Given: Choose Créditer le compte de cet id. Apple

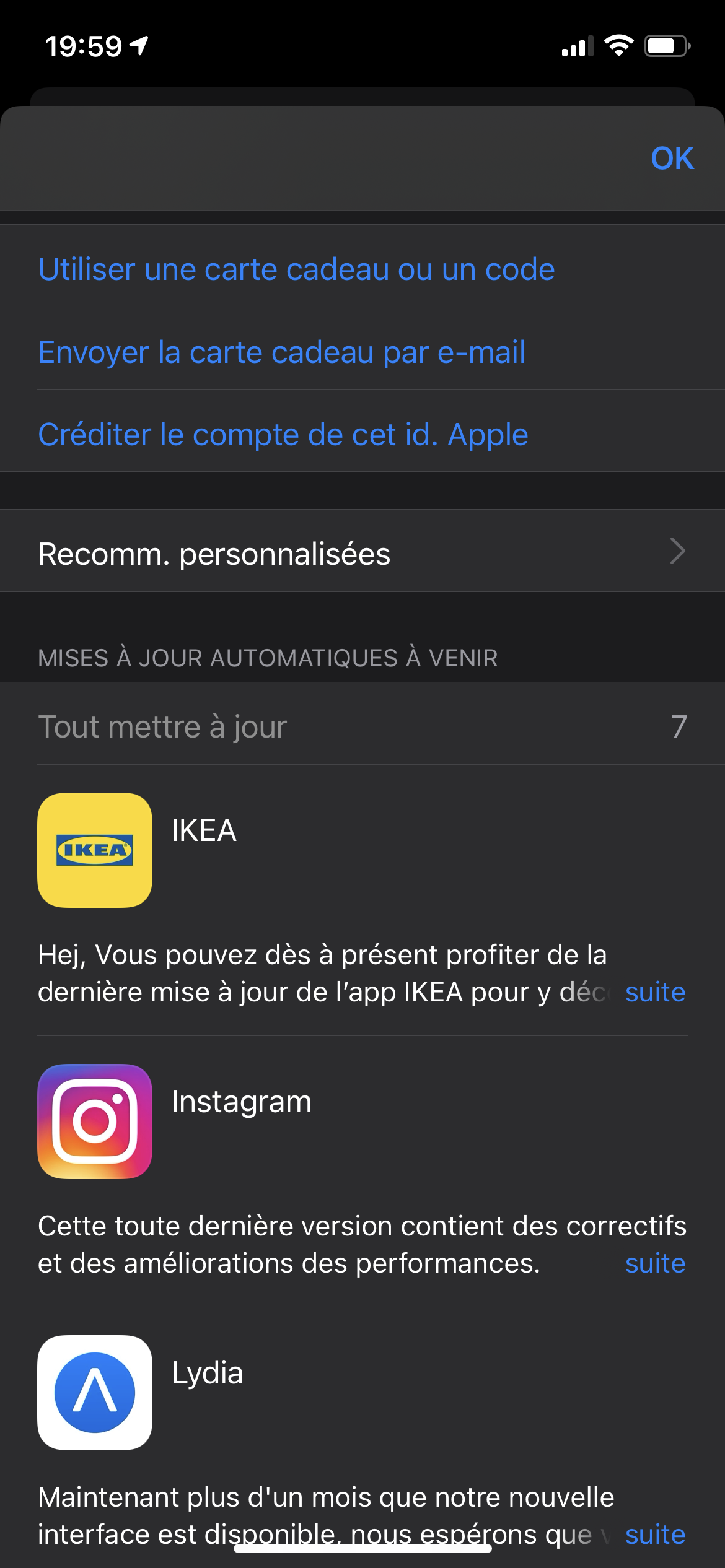Looking at the screenshot, I should [283, 435].
